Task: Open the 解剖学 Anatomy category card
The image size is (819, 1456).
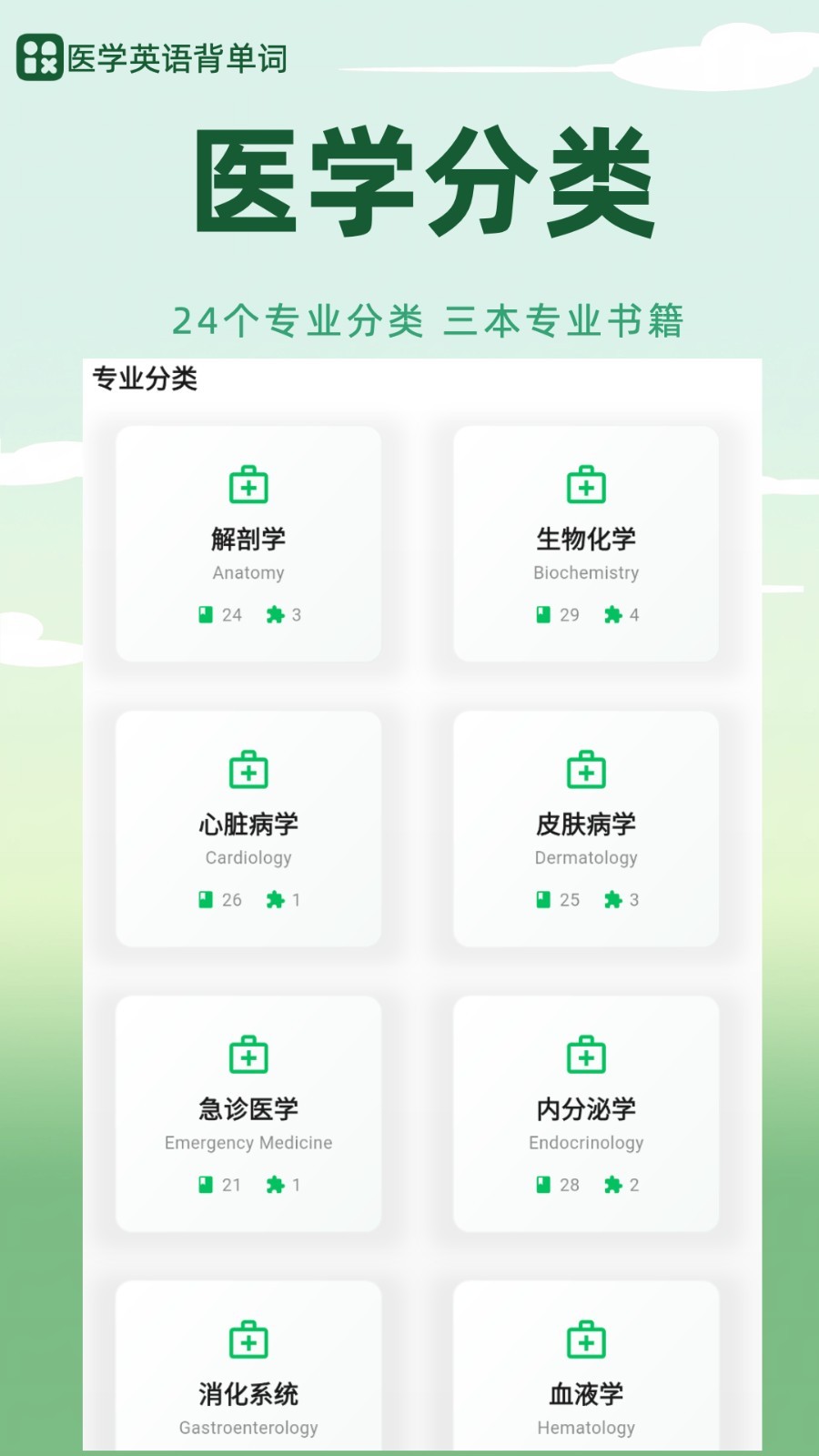Action: coord(248,543)
